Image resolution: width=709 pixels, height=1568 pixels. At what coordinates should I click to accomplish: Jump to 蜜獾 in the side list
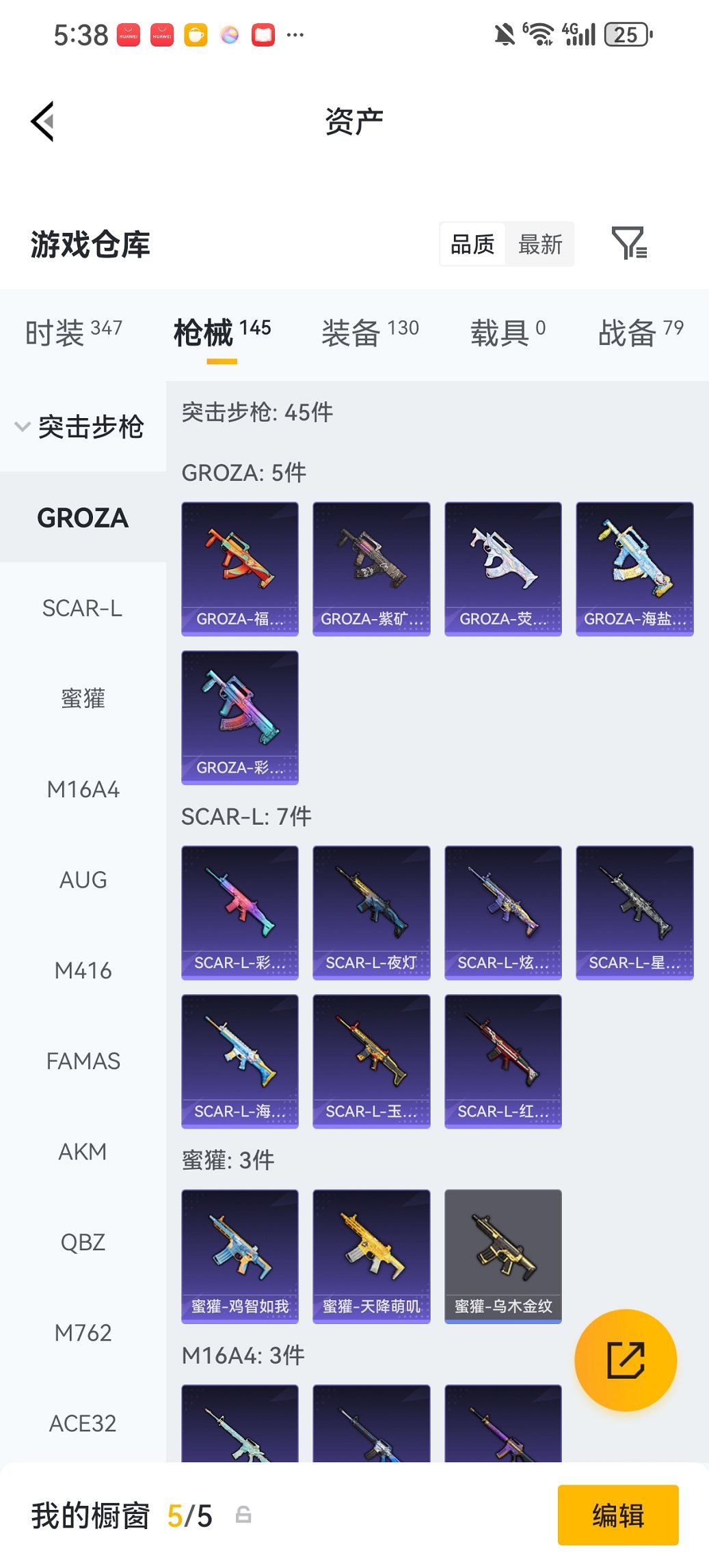pyautogui.click(x=83, y=698)
